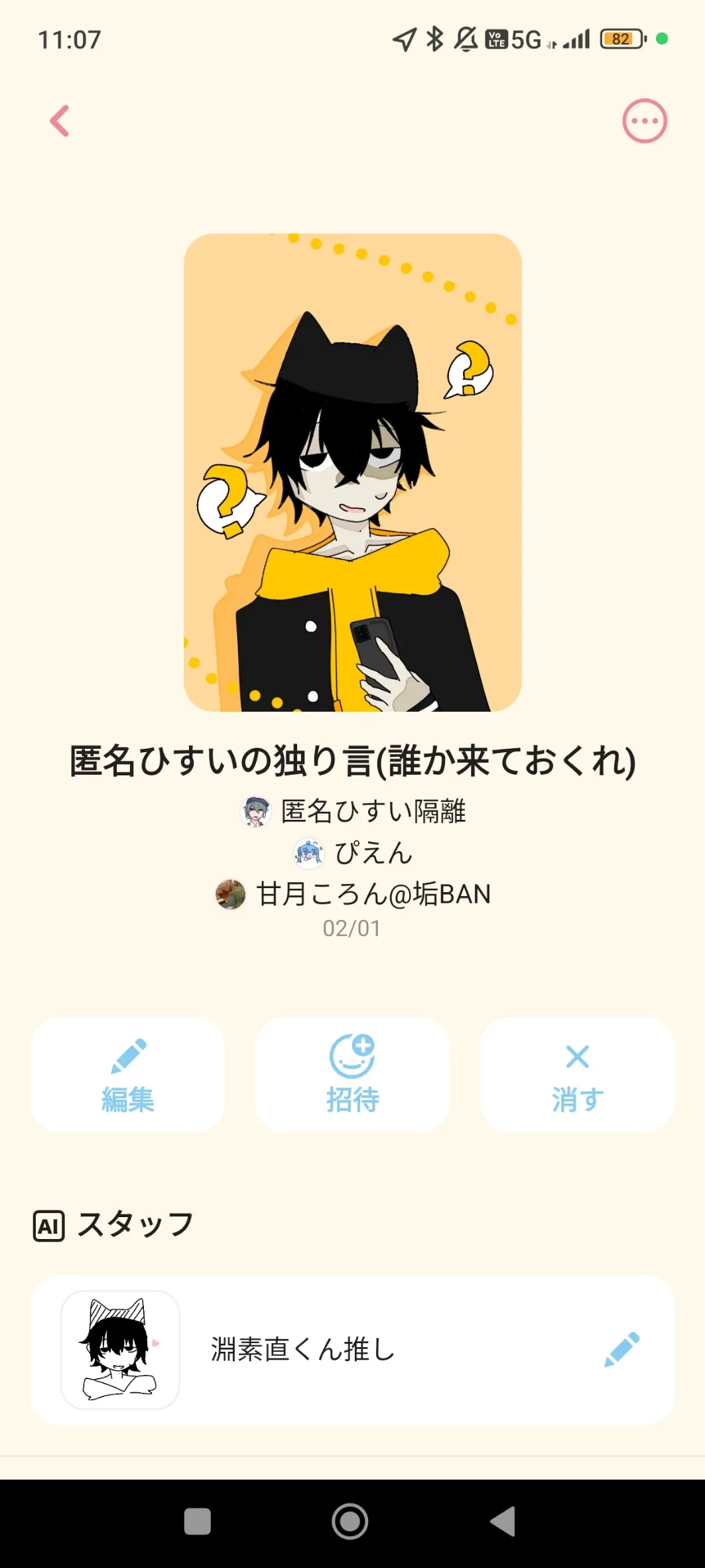
Task: Go to the system home screen
Action: point(350,1521)
